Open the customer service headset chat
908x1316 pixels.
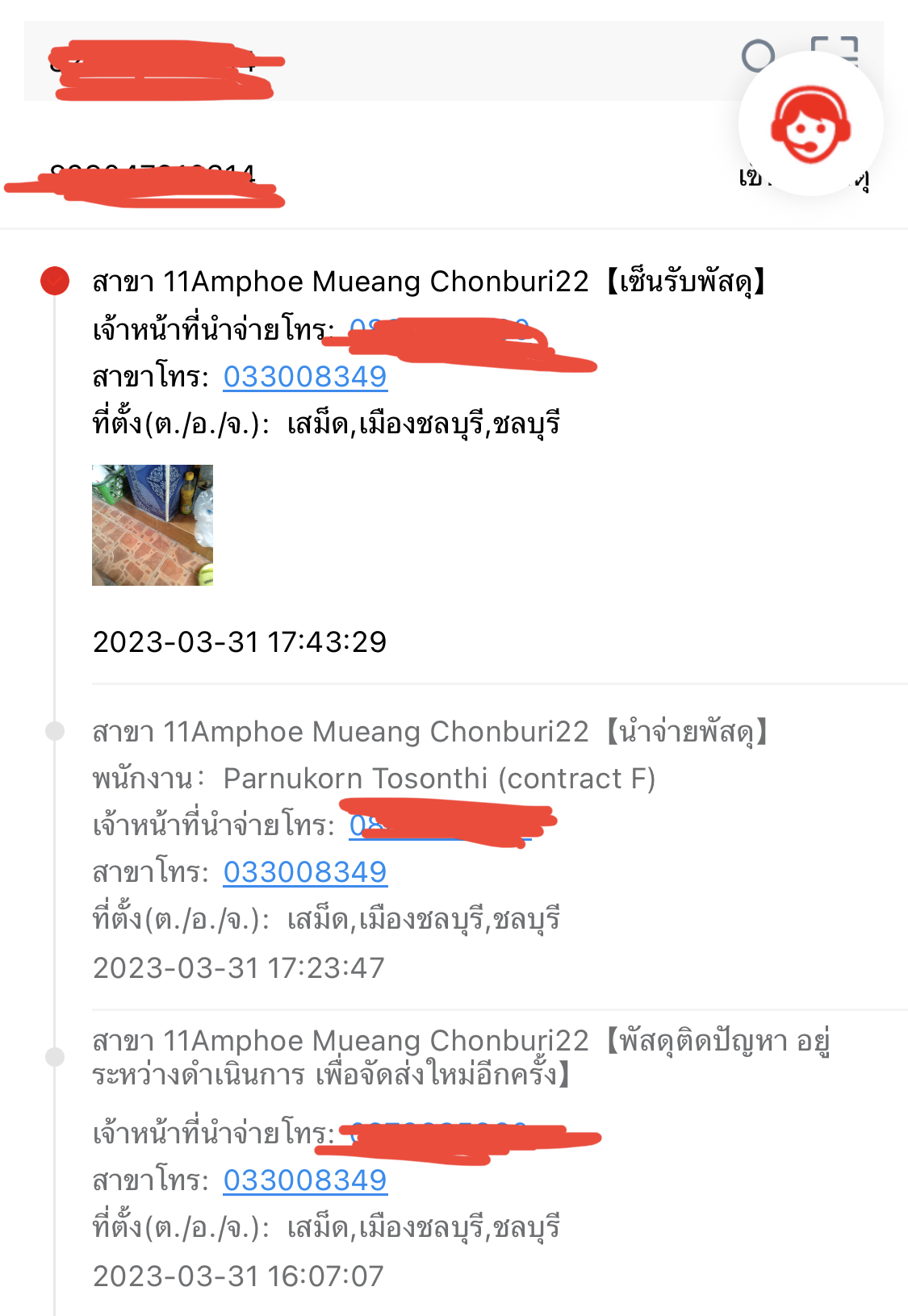point(810,125)
